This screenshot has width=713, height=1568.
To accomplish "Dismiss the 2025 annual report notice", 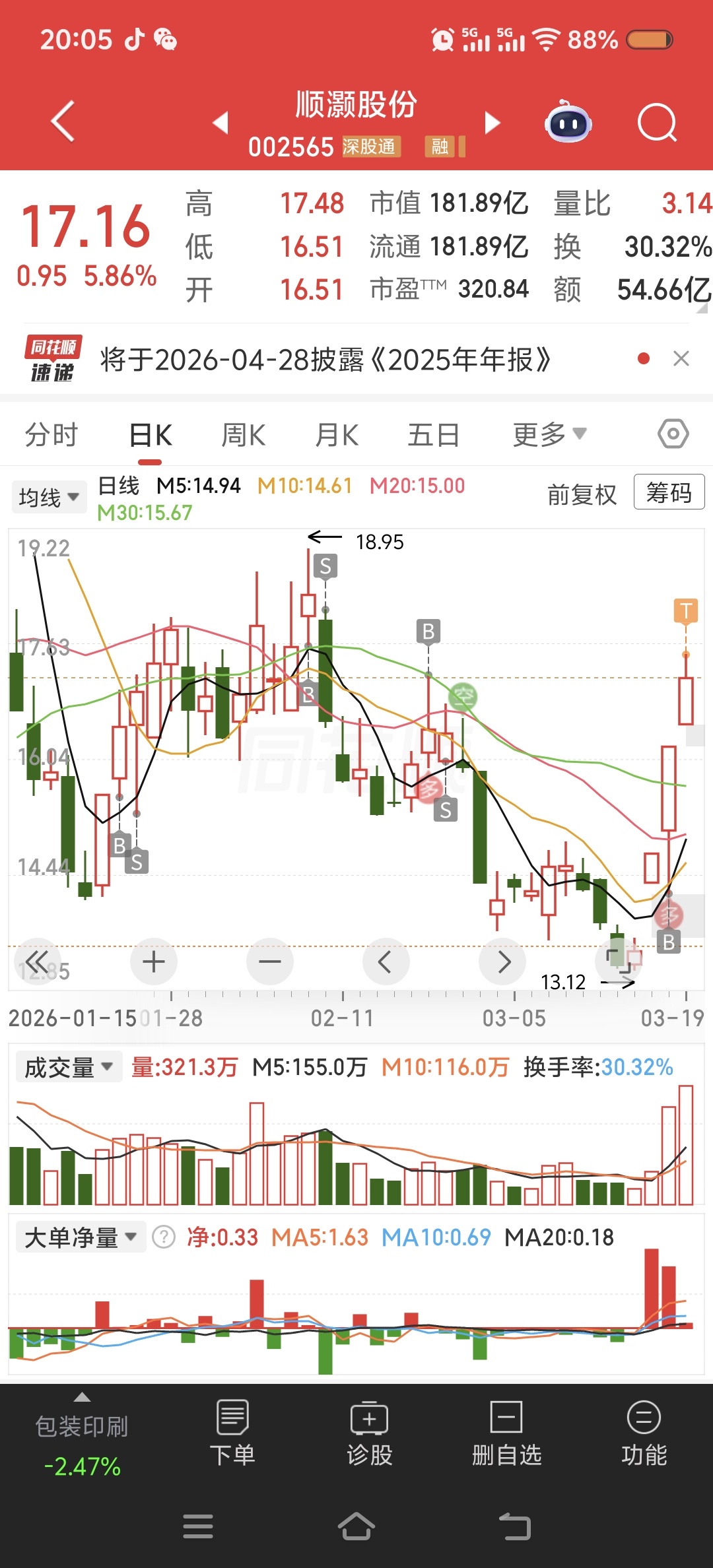I will [x=681, y=359].
